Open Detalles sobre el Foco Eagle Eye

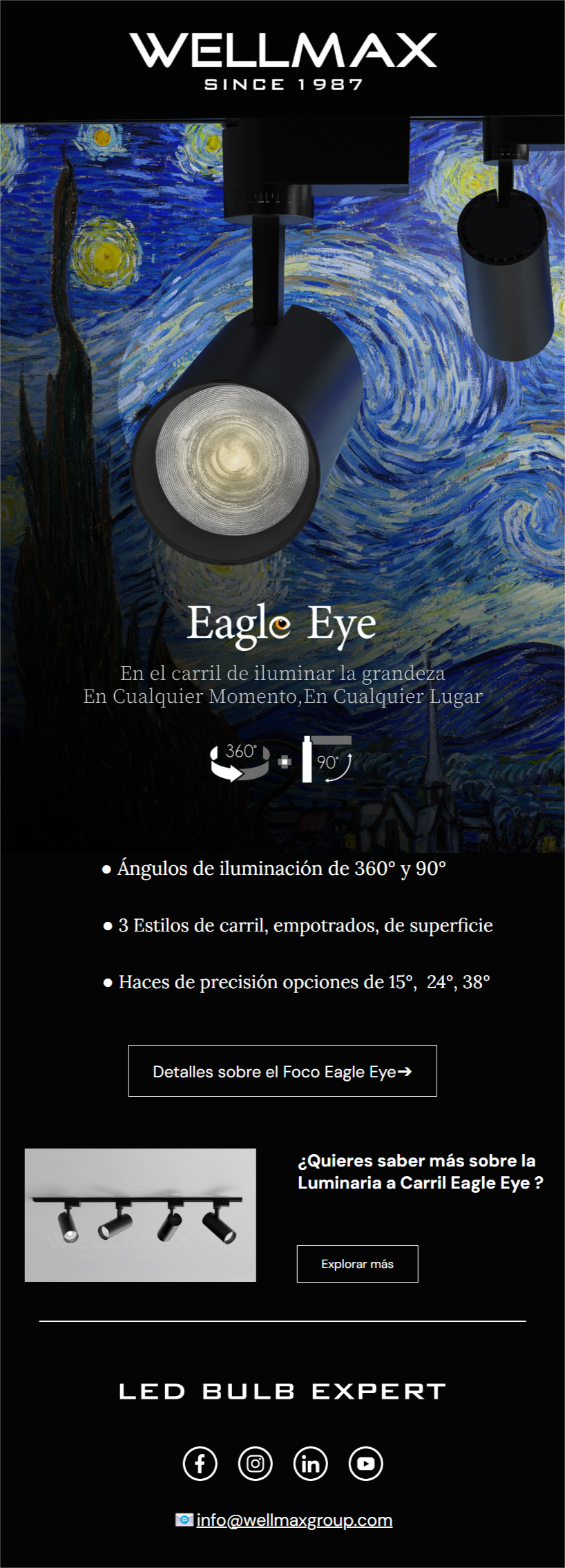(x=282, y=1070)
